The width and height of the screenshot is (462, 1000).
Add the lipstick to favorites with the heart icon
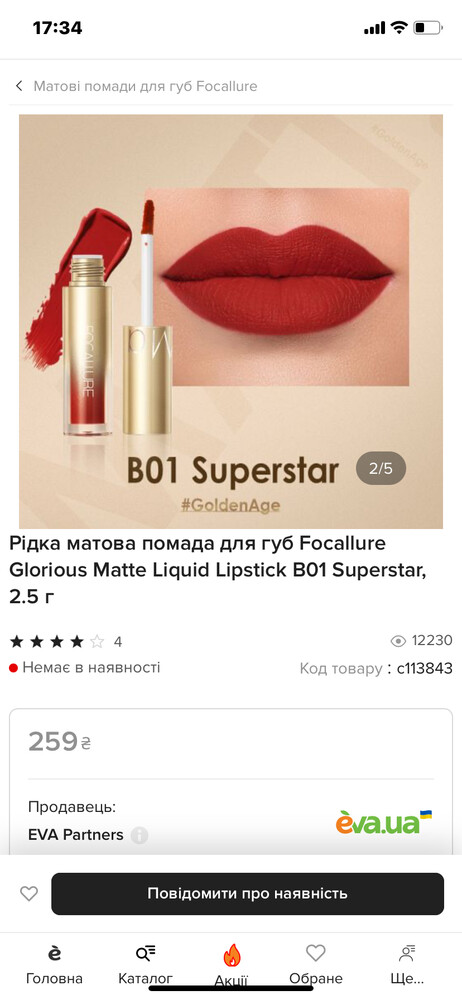pos(29,893)
